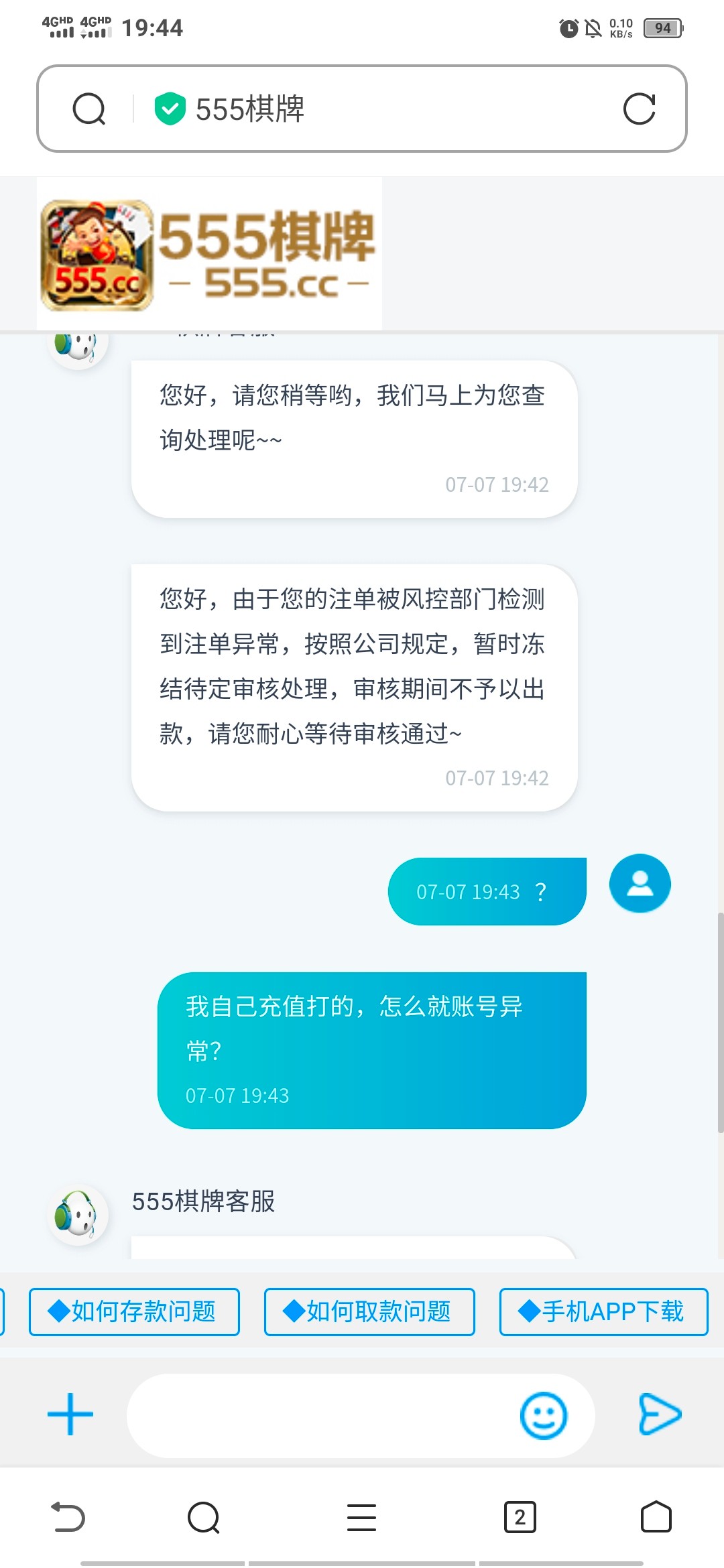Go back in the browser

tap(68, 1518)
